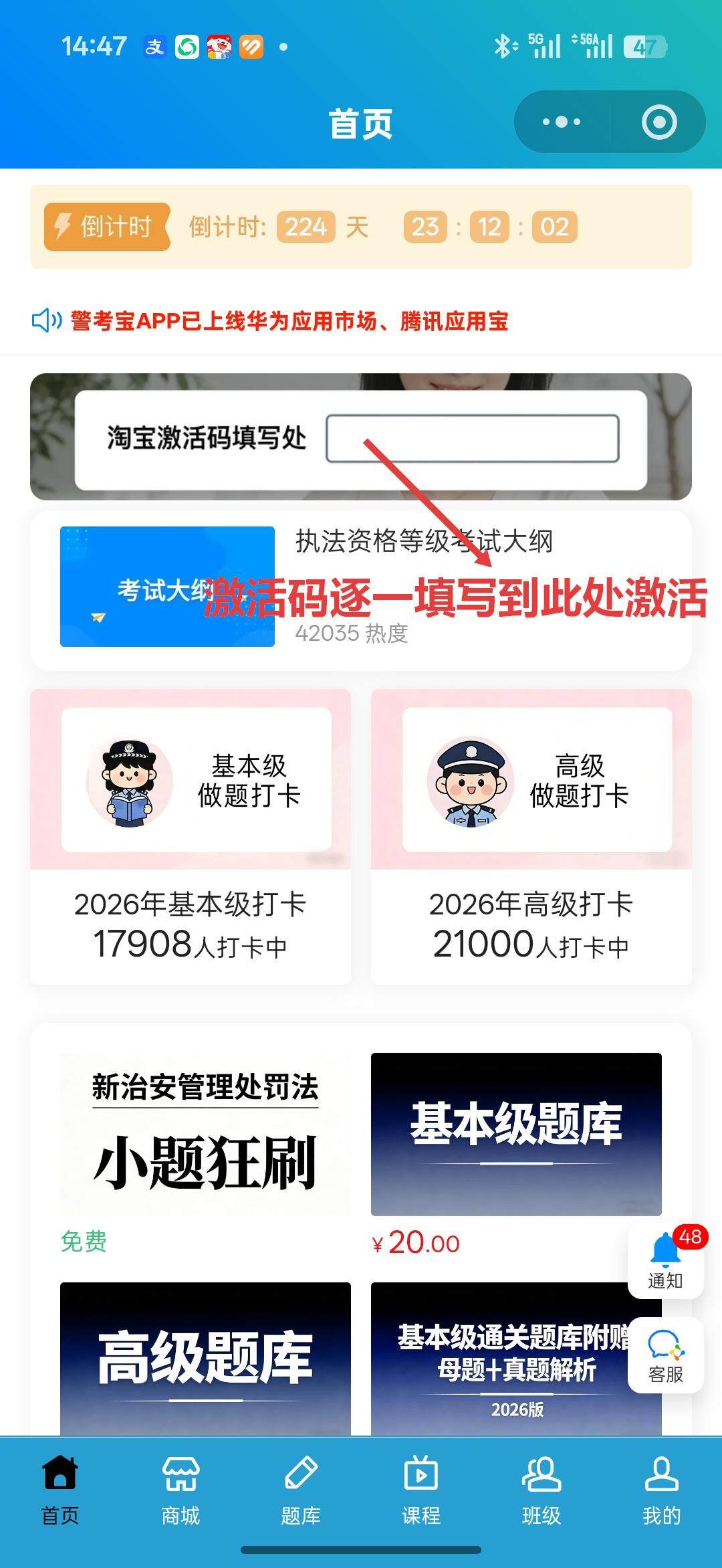Open 2026年基本级打卡 card
722x1568 pixels.
[191, 836]
